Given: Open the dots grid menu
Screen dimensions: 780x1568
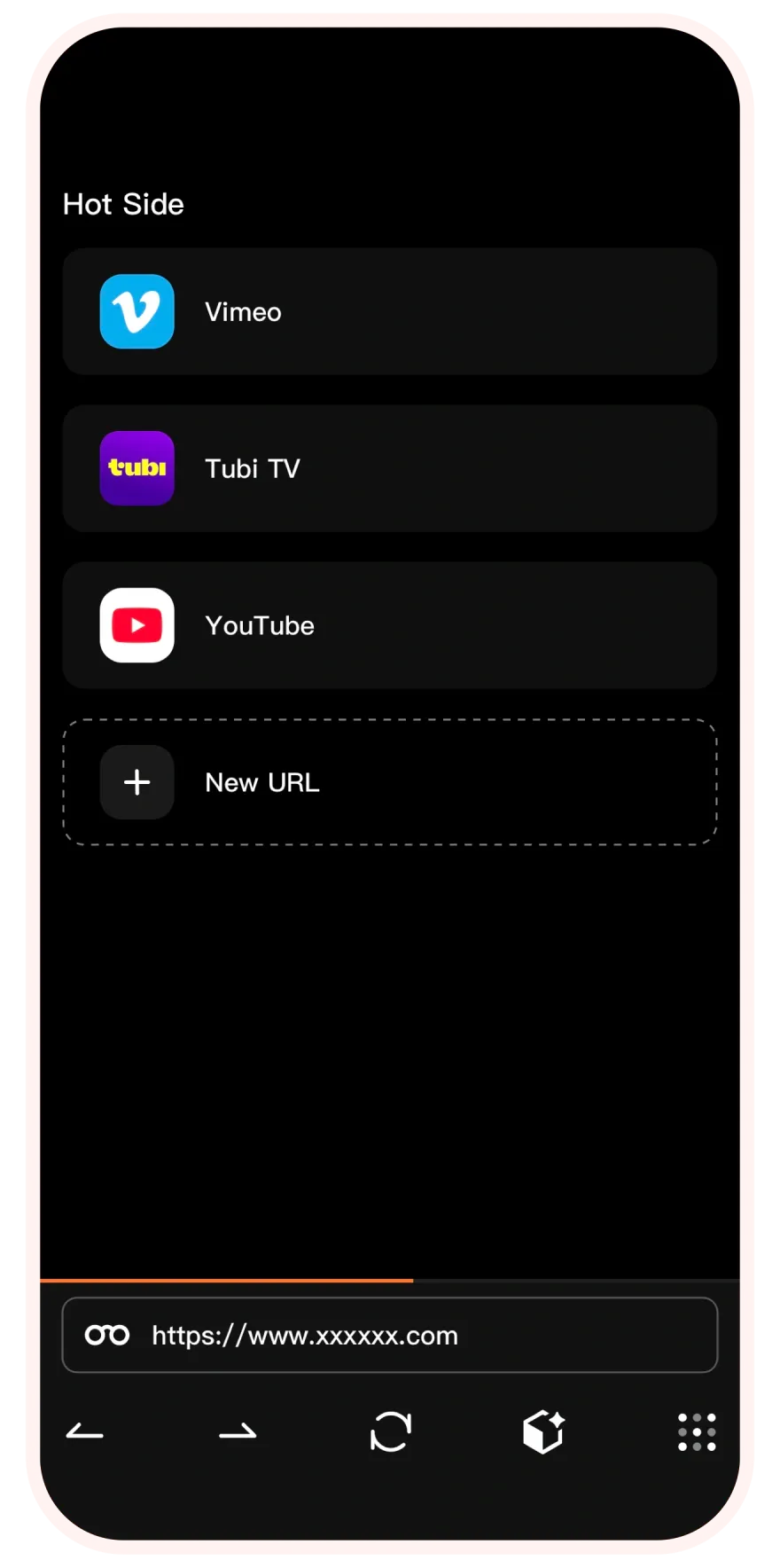Looking at the screenshot, I should coord(697,1432).
